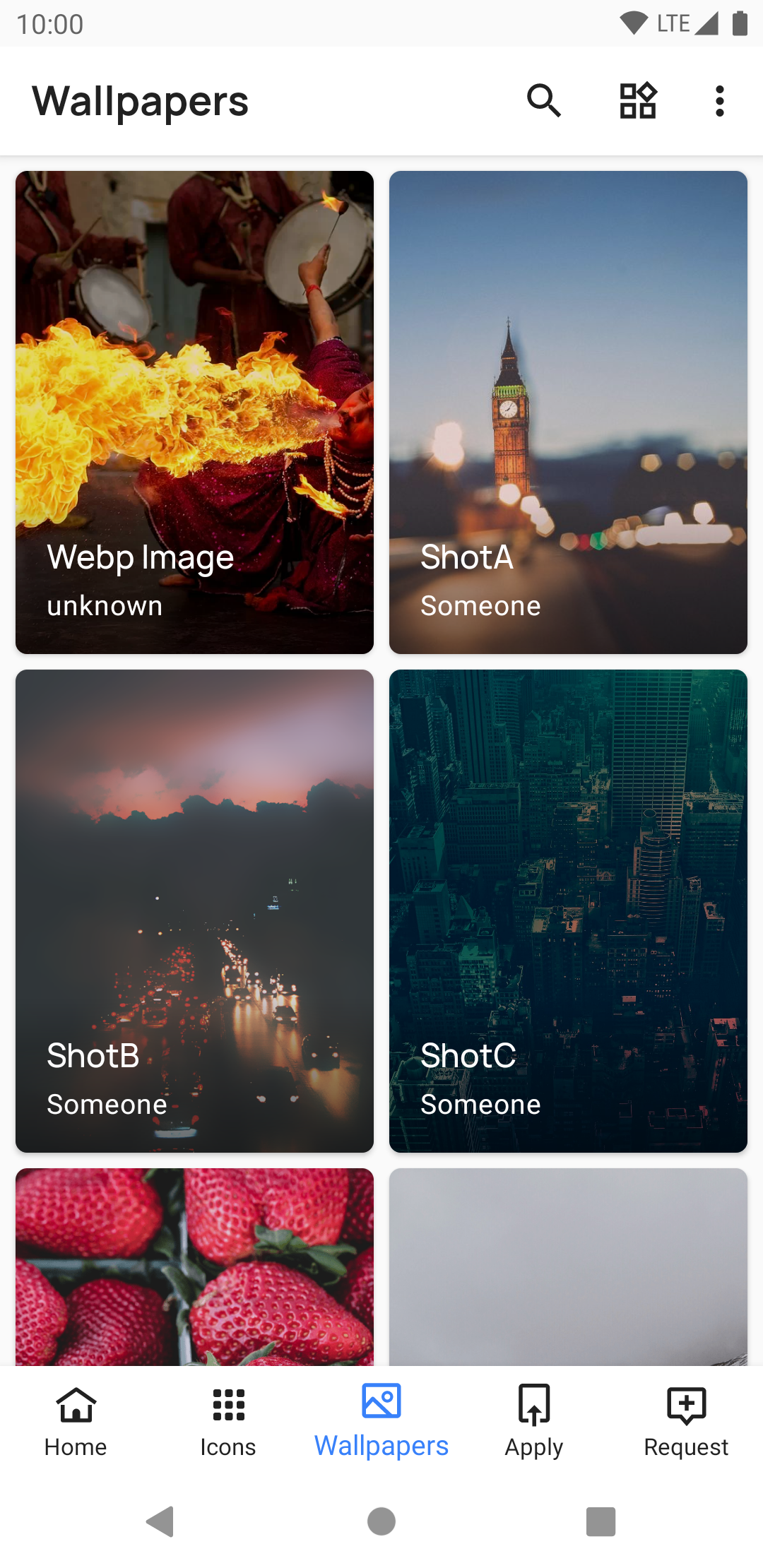Image resolution: width=763 pixels, height=1568 pixels.
Task: Open the Webp Image wallpaper
Action: (x=194, y=412)
